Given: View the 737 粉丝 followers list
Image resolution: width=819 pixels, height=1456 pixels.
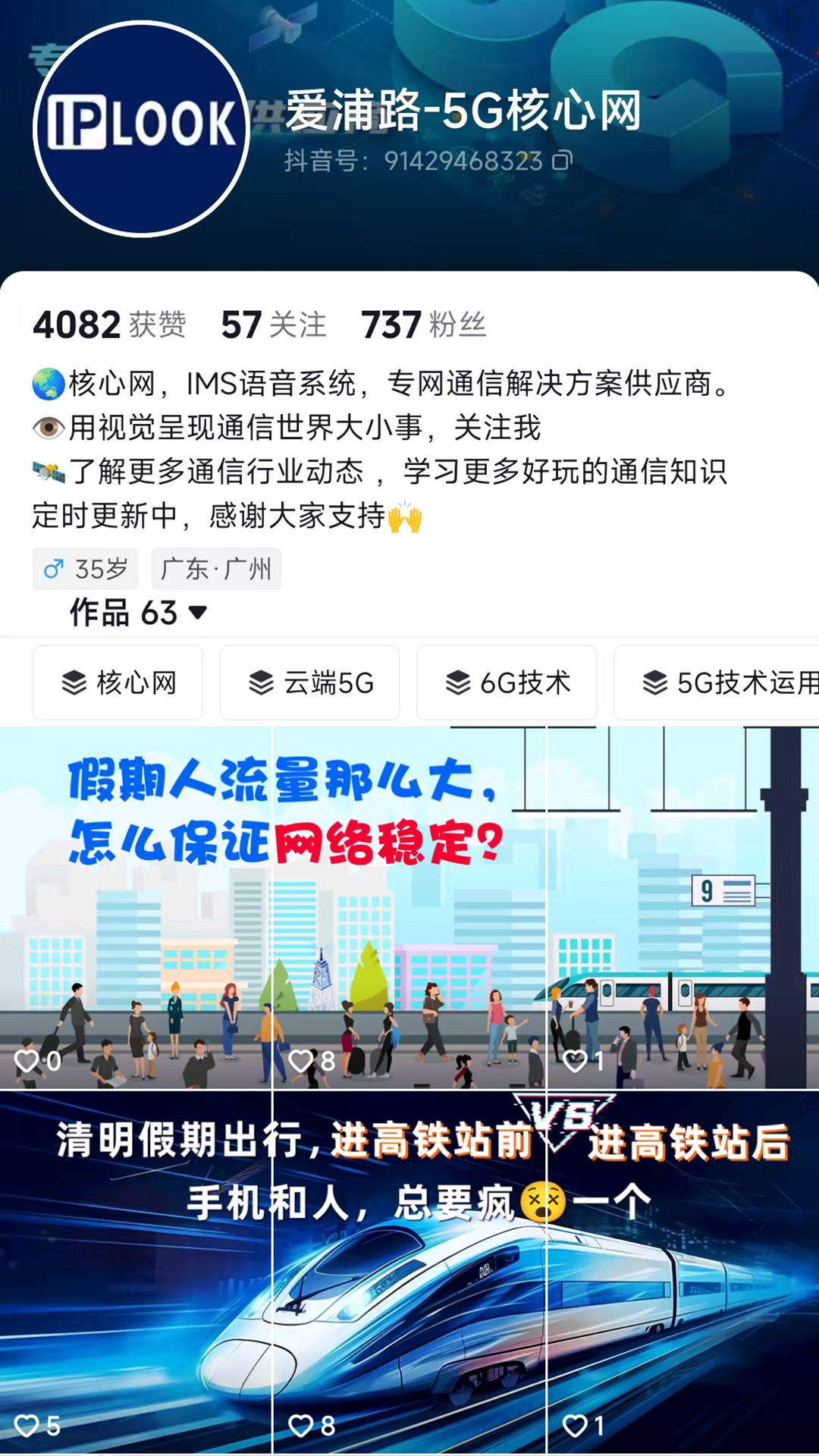Looking at the screenshot, I should tap(422, 325).
